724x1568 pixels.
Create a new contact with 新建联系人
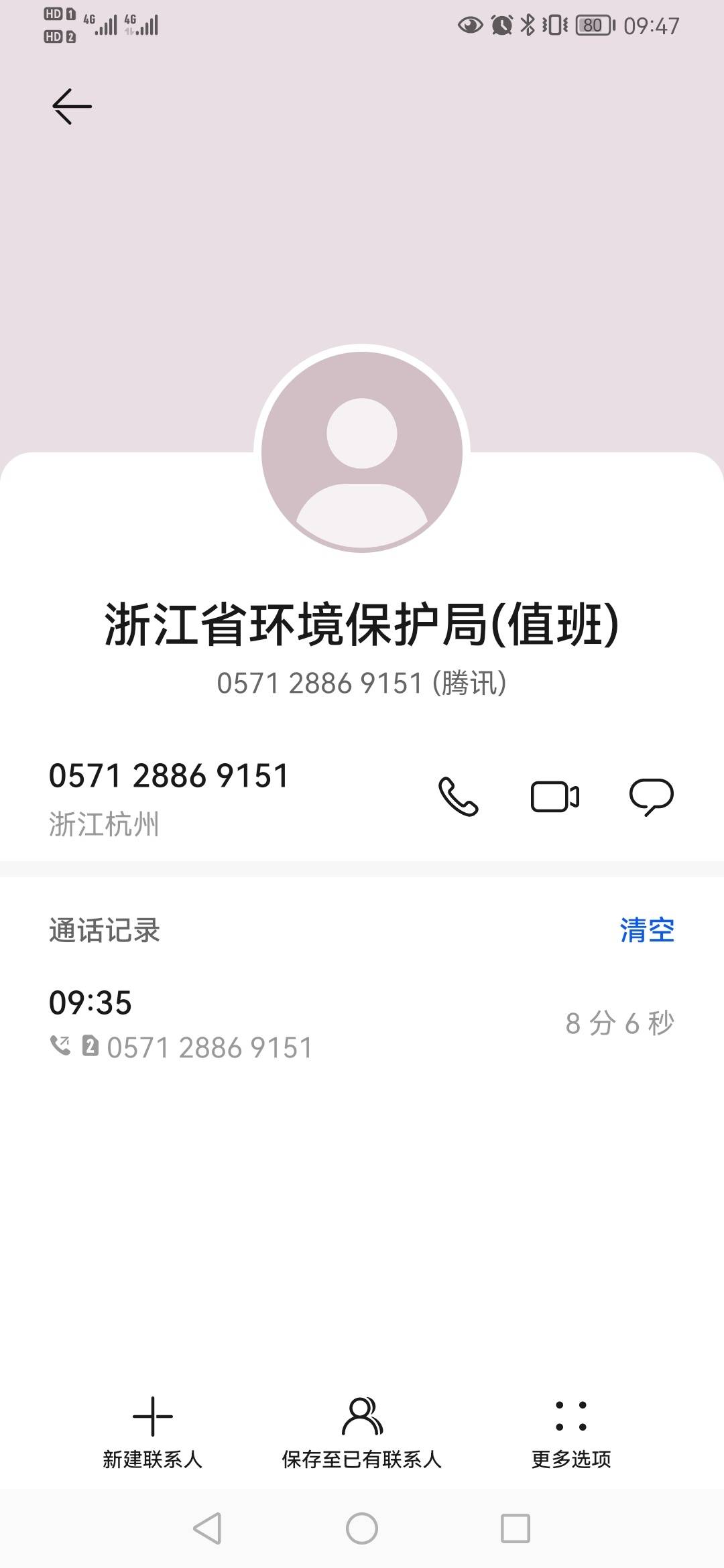[153, 1433]
